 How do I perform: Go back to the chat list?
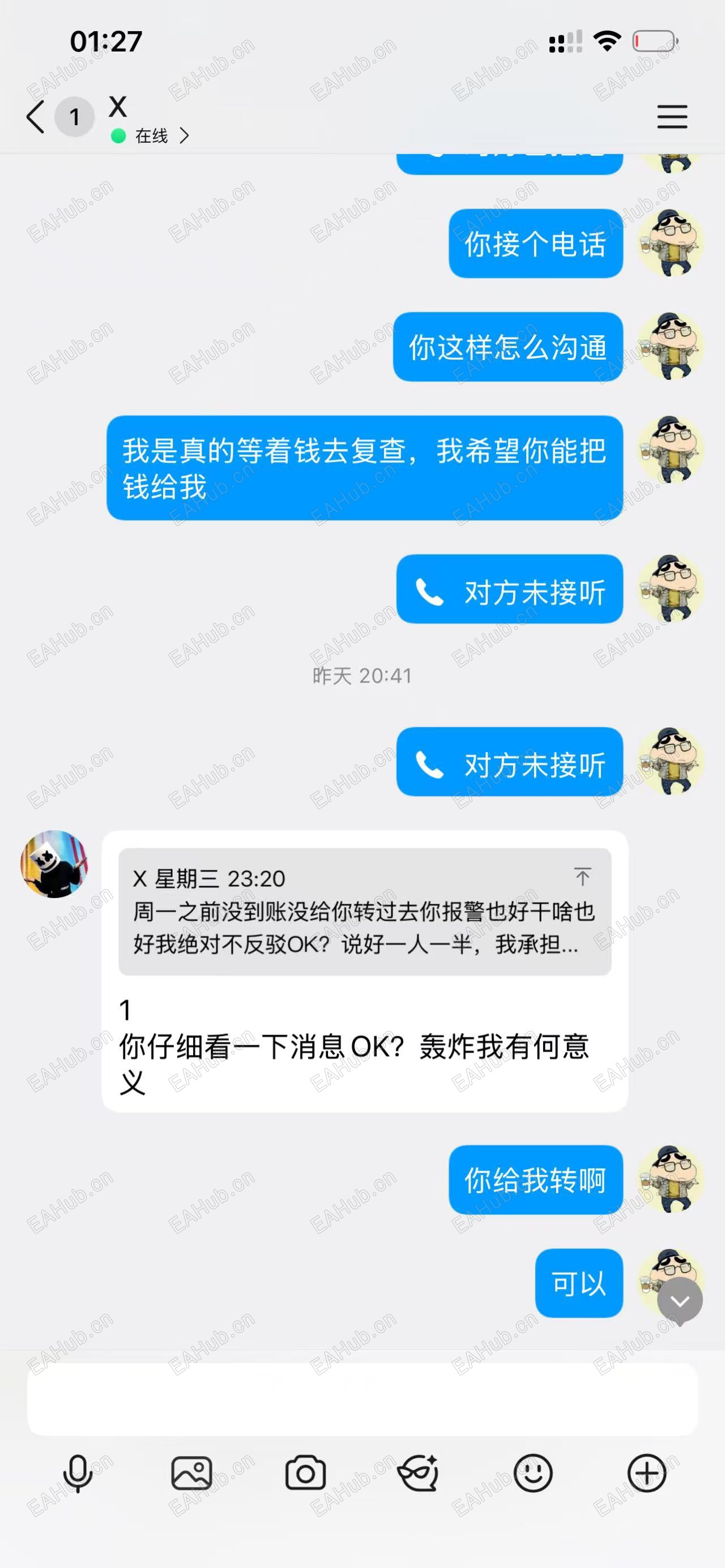coord(36,116)
